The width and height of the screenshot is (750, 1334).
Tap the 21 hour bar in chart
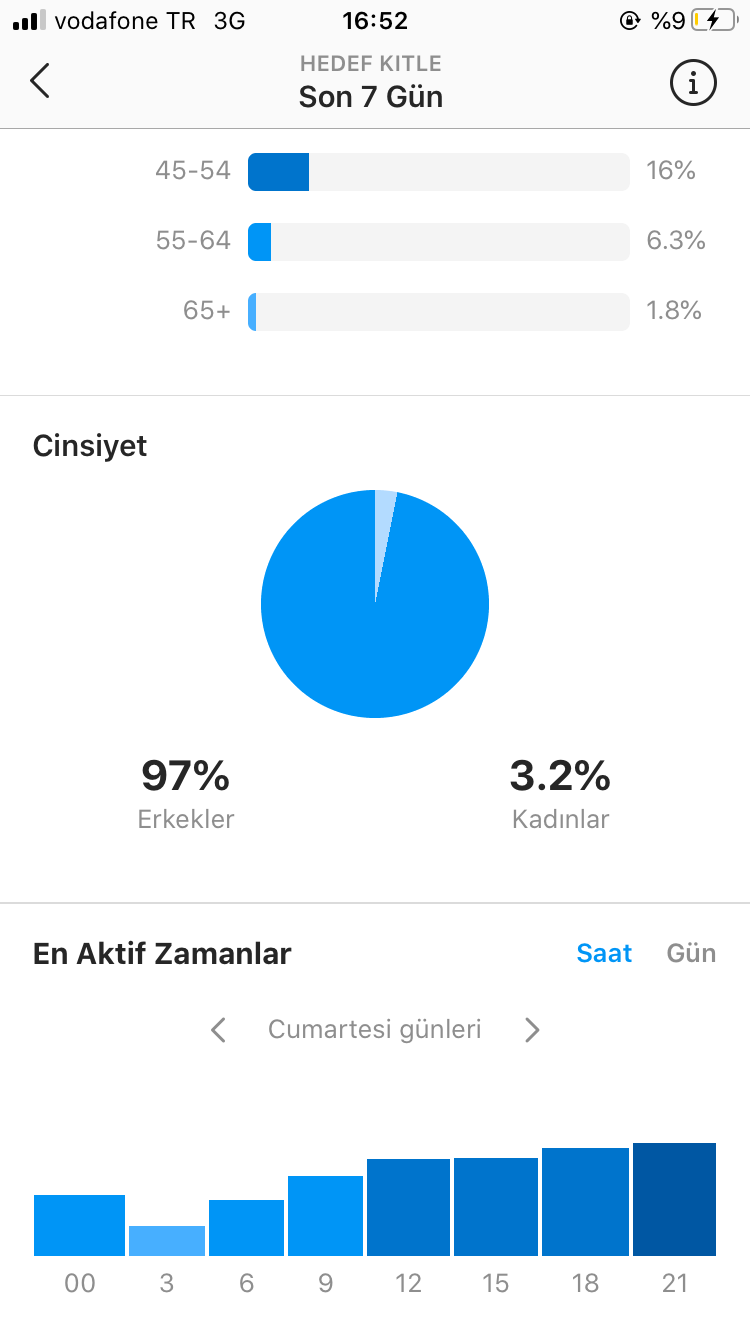point(675,1199)
